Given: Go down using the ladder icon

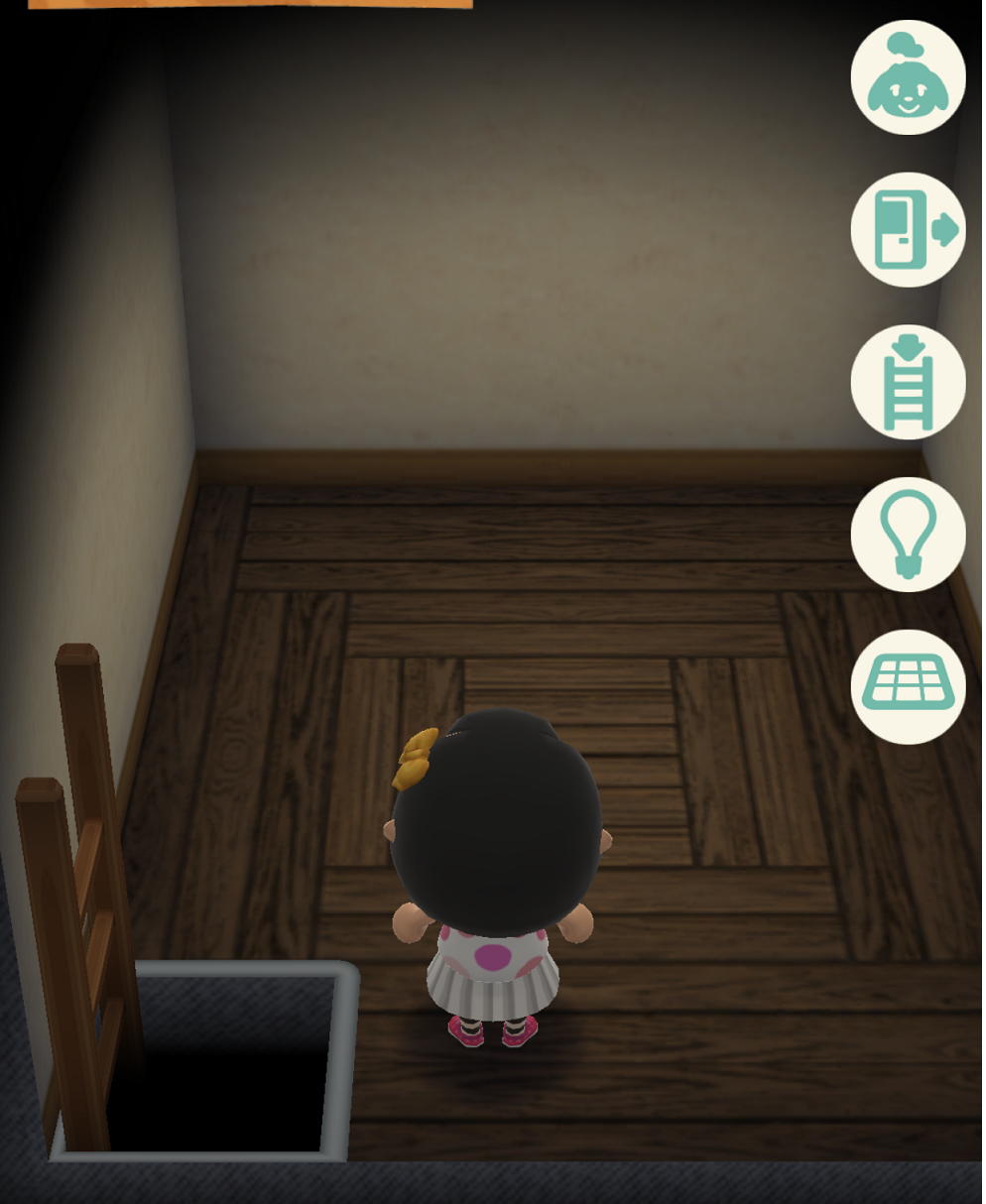Looking at the screenshot, I should (x=907, y=383).
